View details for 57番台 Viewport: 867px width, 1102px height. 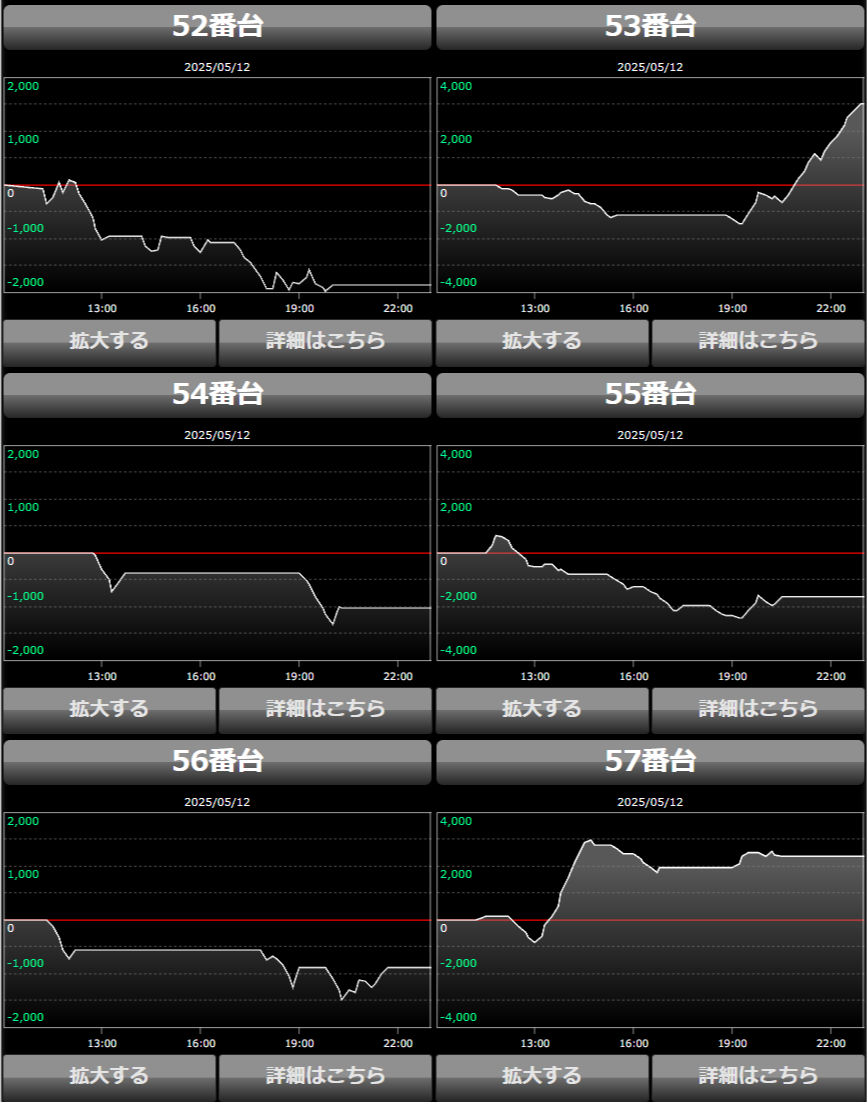click(758, 1077)
